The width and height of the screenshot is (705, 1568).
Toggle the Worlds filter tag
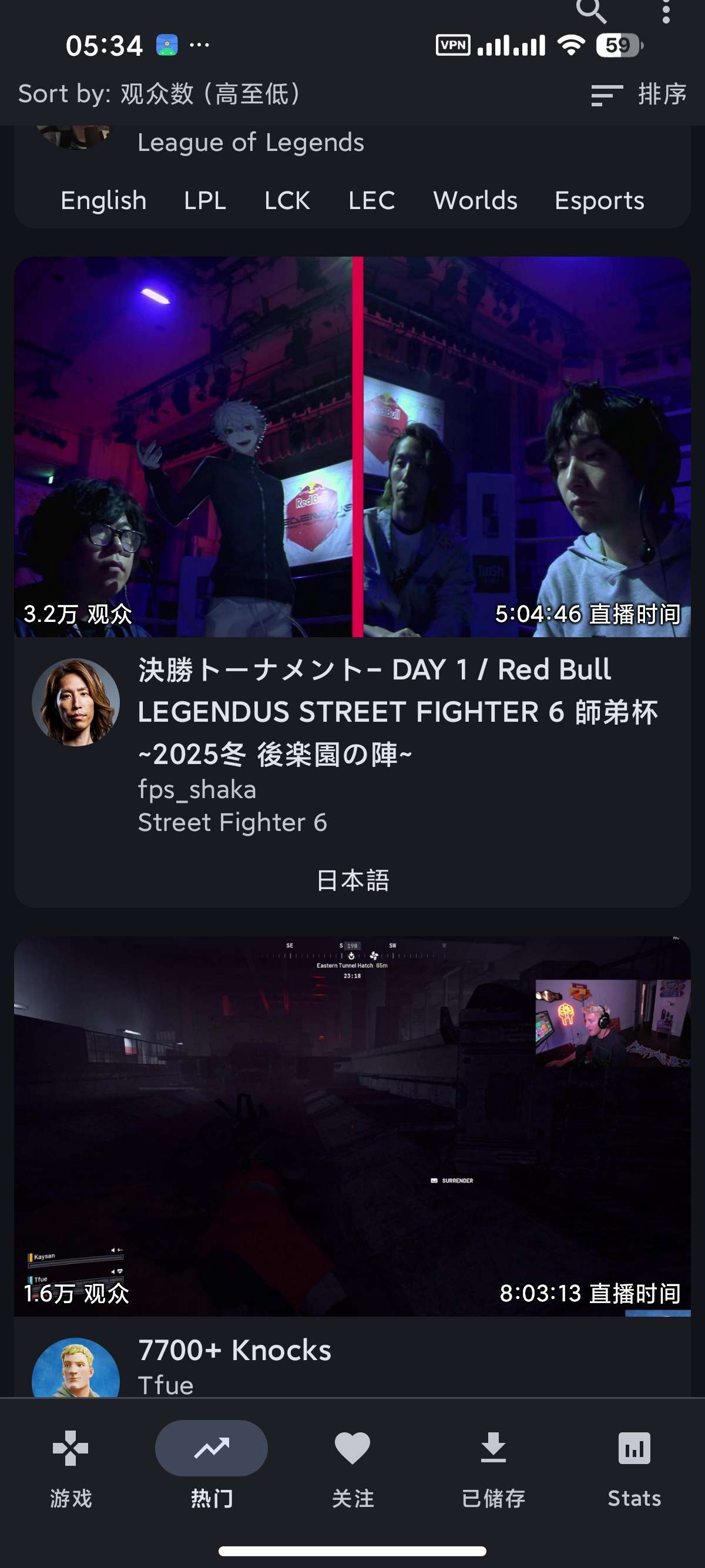[x=475, y=200]
